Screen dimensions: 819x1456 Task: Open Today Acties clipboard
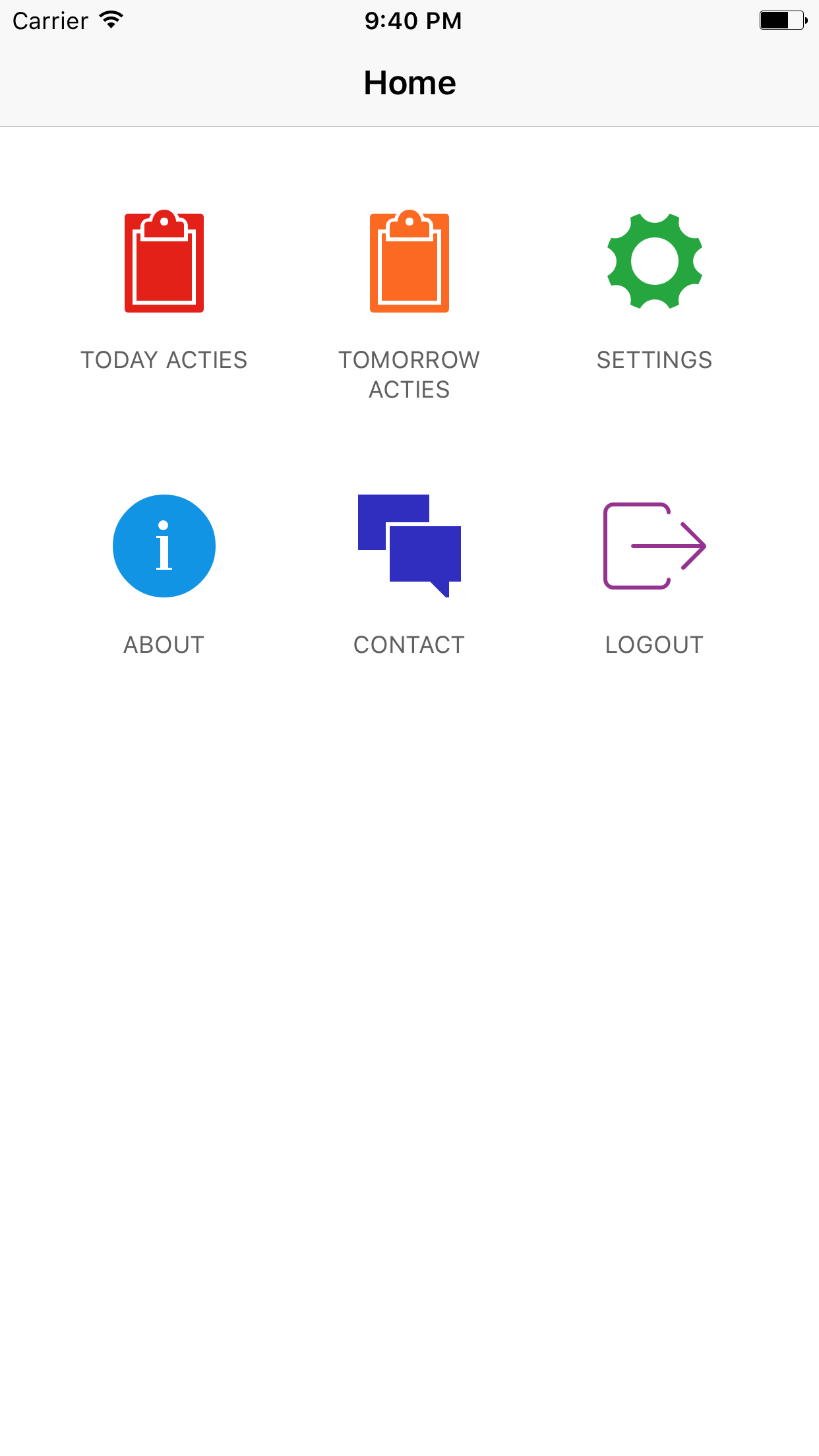pyautogui.click(x=164, y=262)
